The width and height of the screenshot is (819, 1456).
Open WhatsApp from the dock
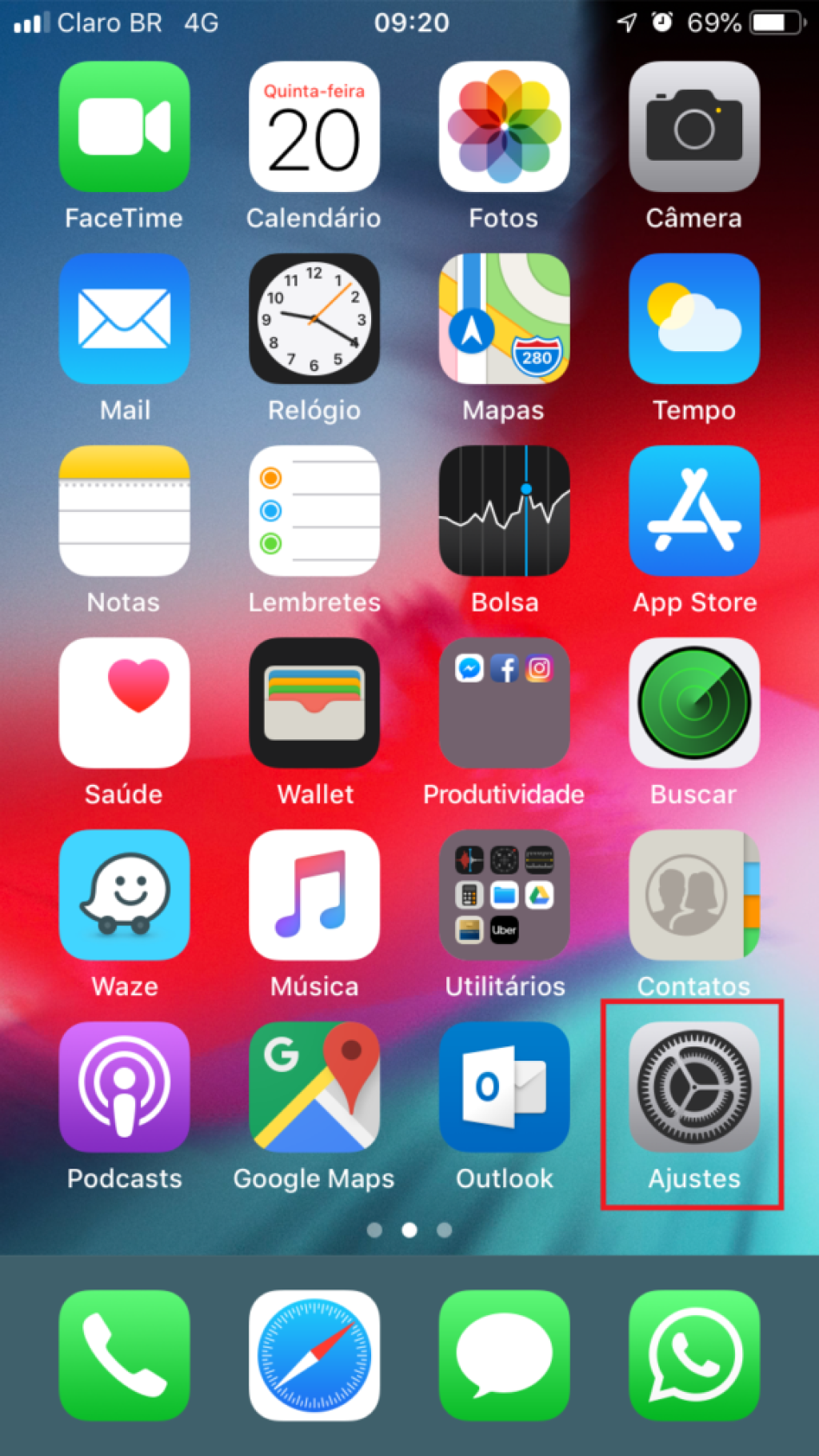693,1355
